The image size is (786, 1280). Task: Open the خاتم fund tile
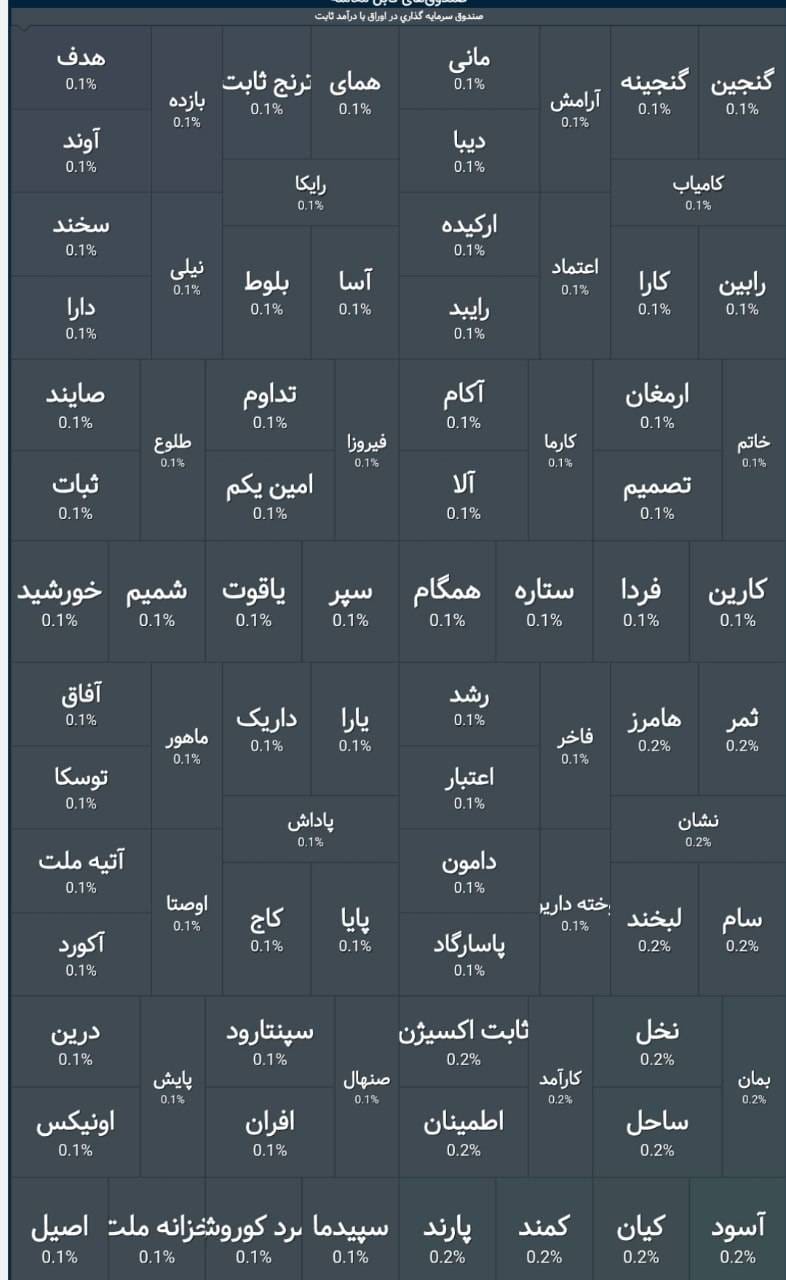(754, 450)
